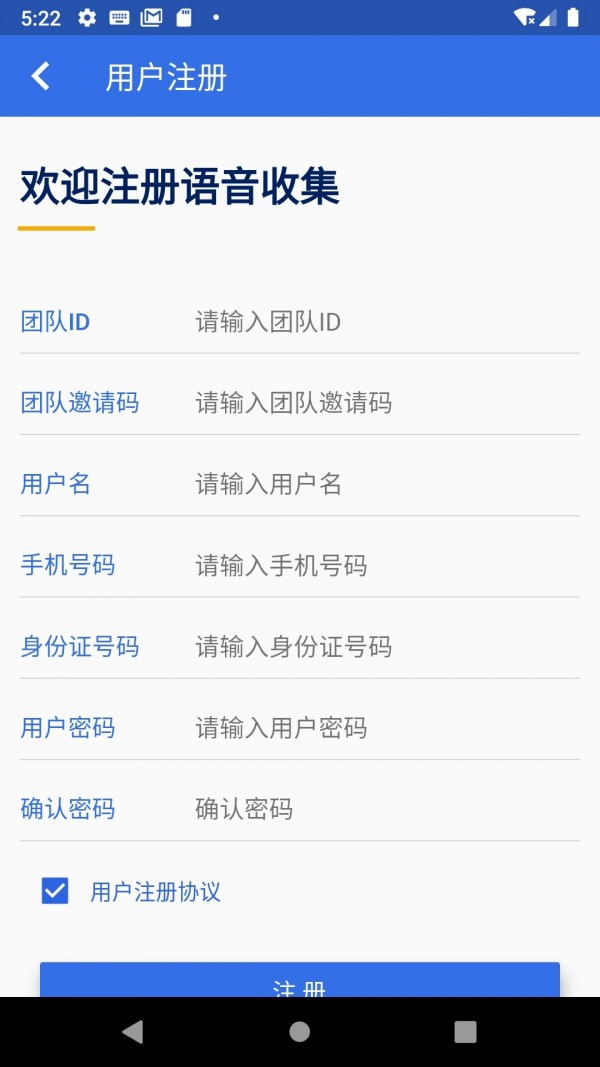Open the 用户注册协议 agreement link
600x1067 pixels.
[x=155, y=892]
